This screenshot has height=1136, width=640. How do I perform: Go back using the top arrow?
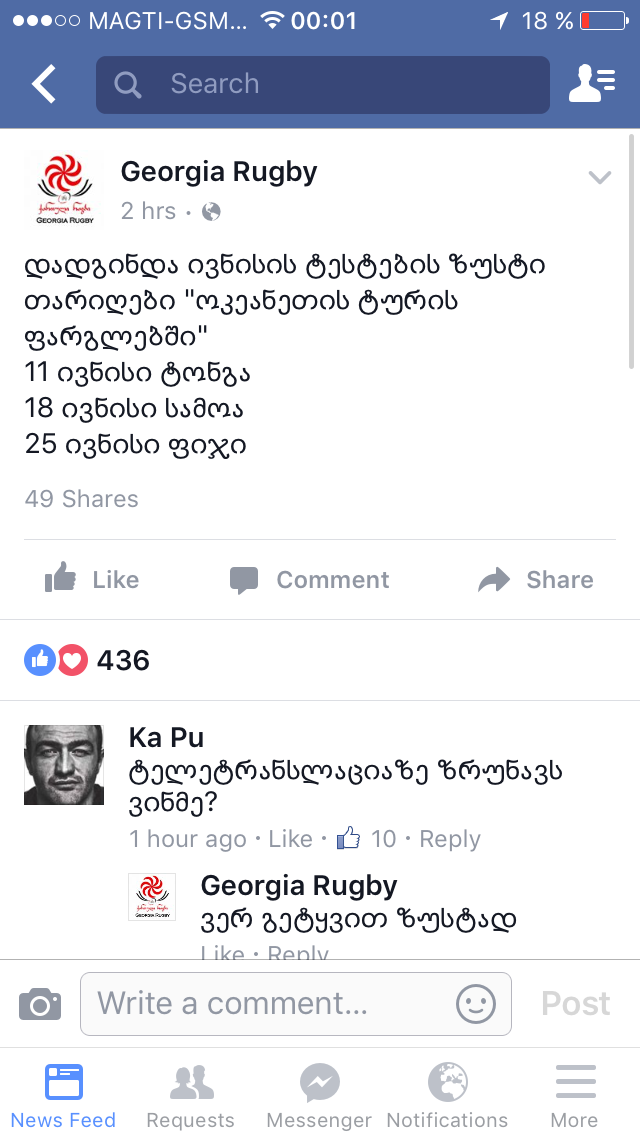(x=43, y=84)
